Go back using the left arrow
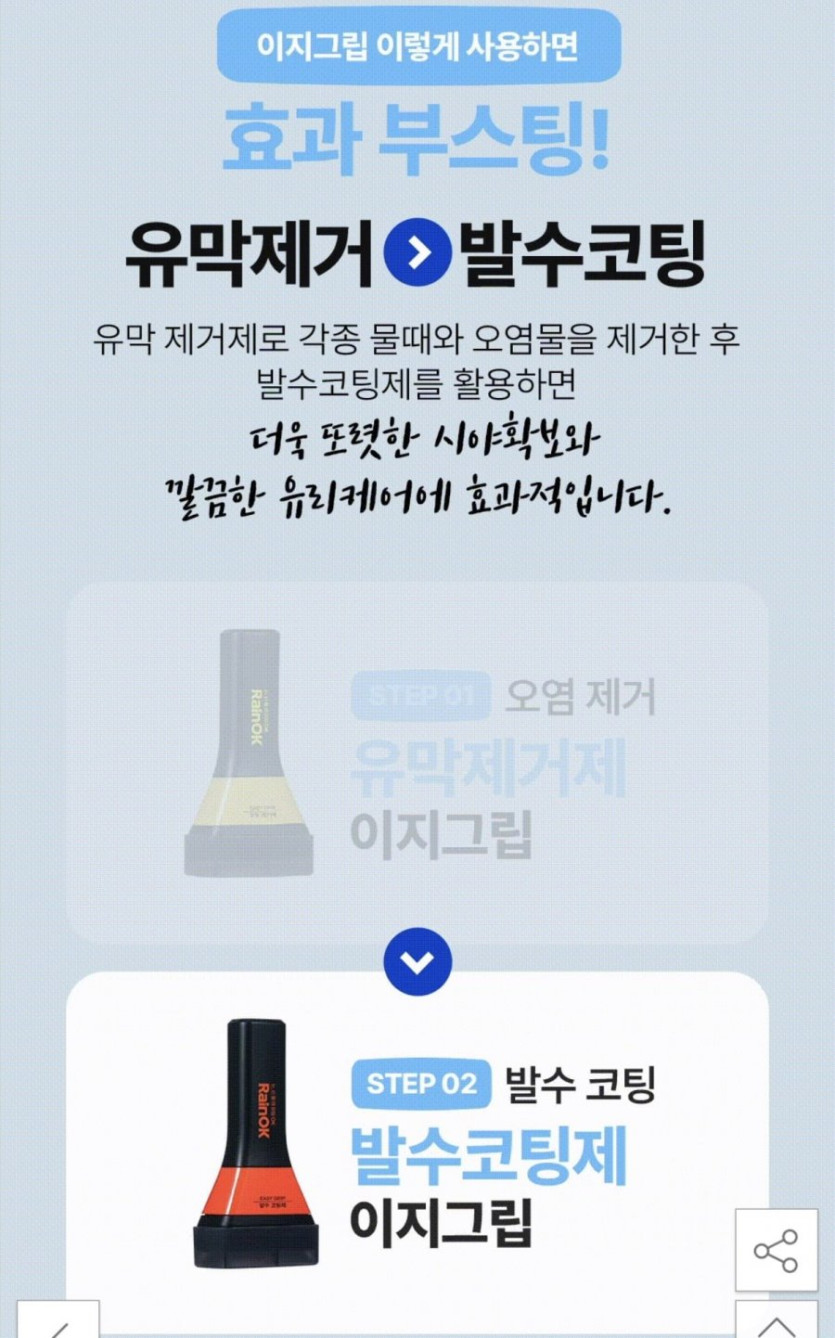This screenshot has height=1338, width=835. point(58,1322)
